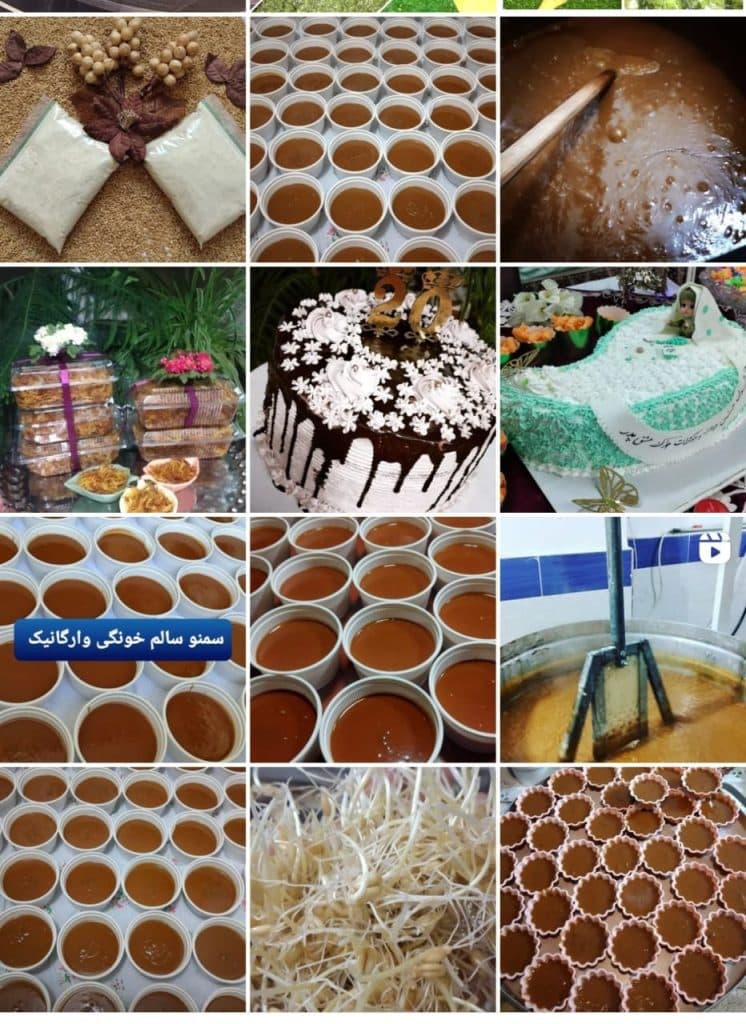Open the post captioned سمنو سالم خونگی وارگانیک
The image size is (746, 1024).
click(122, 639)
